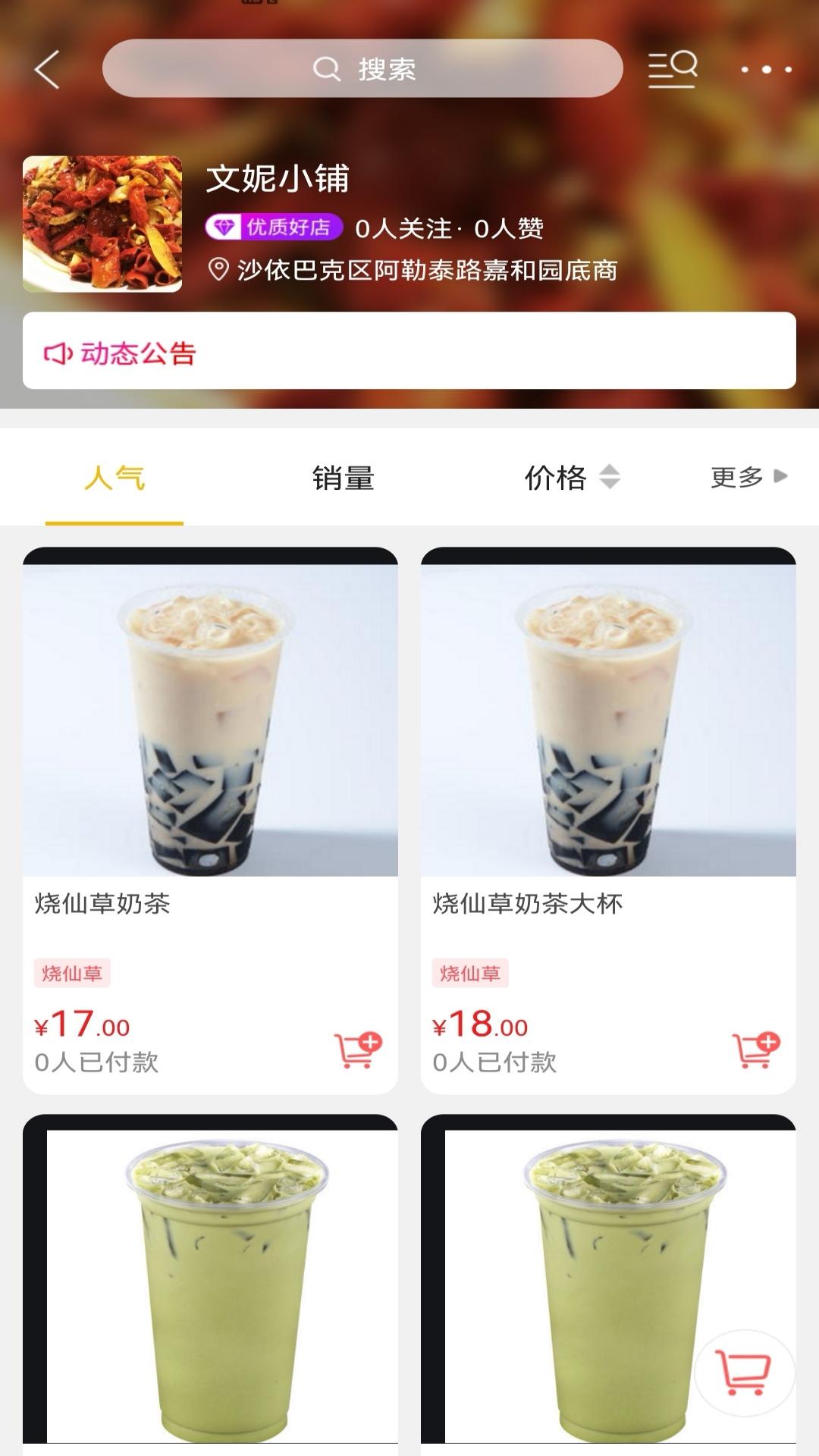Tap the 文妮小铺 store avatar
This screenshot has width=819, height=1456.
click(x=102, y=224)
